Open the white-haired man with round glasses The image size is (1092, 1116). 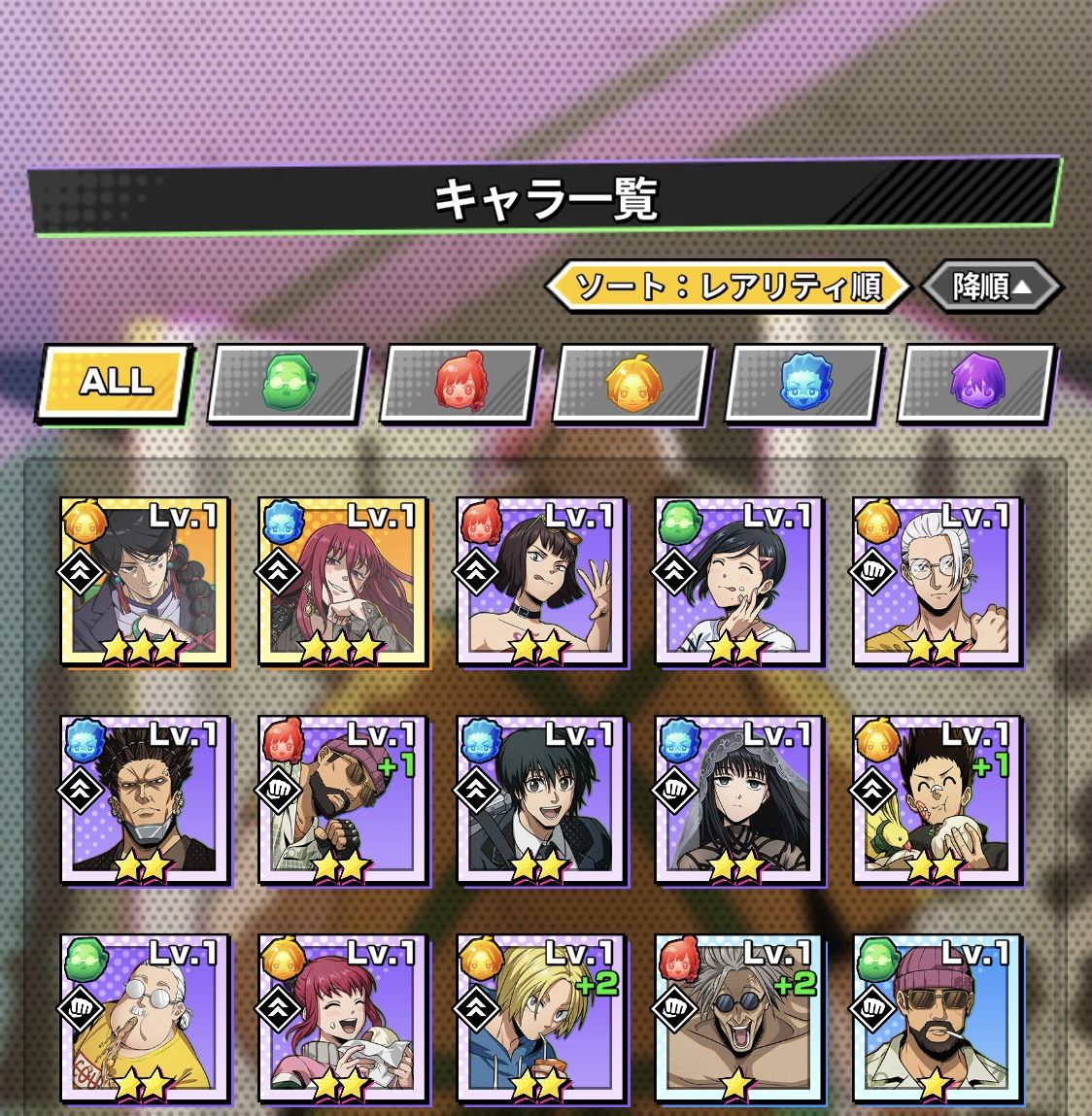pos(938,582)
